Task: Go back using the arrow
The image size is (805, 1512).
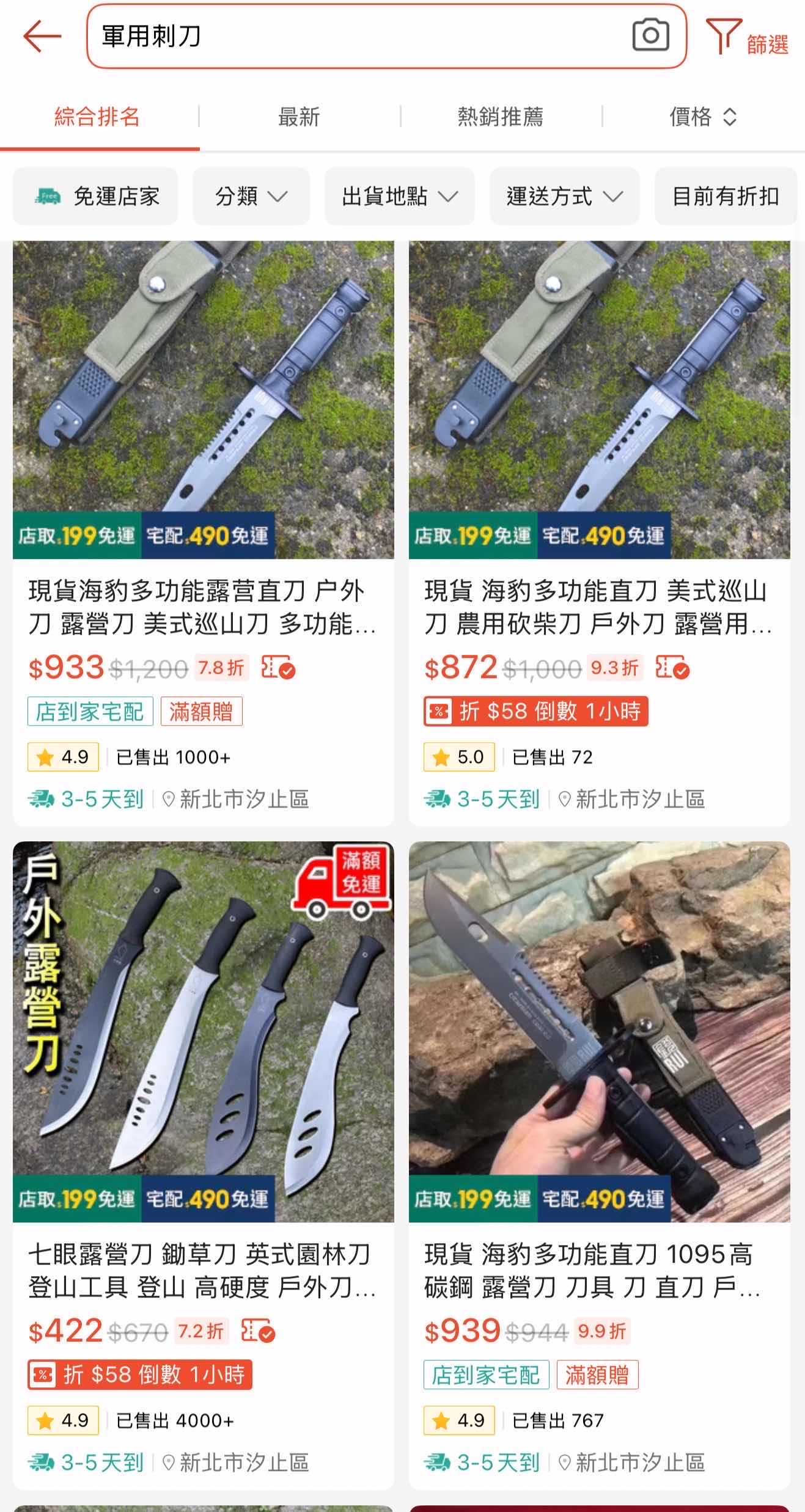Action: tap(42, 37)
